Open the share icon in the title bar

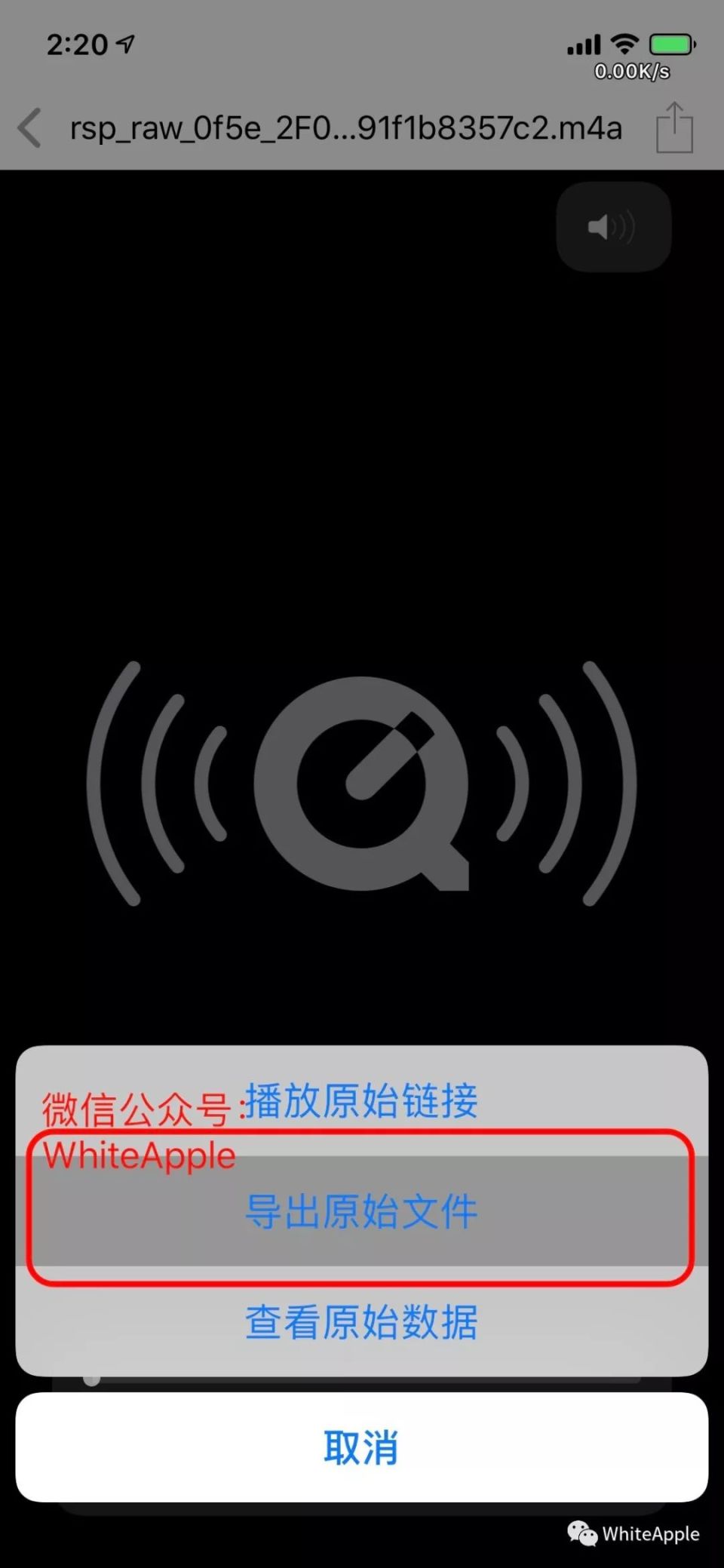[x=674, y=127]
